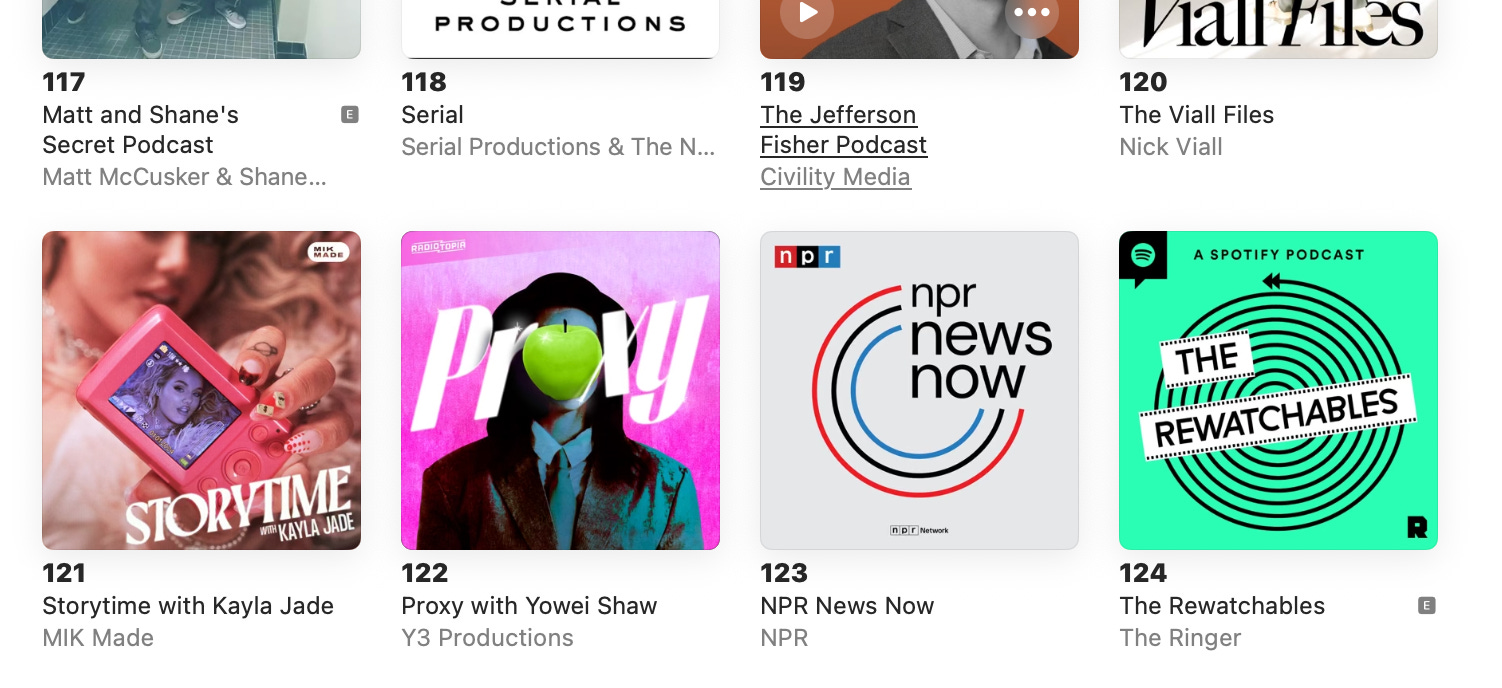This screenshot has width=1502, height=688.
Task: Open more options for Jefferson Fisher Podcast
Action: coord(1031,13)
